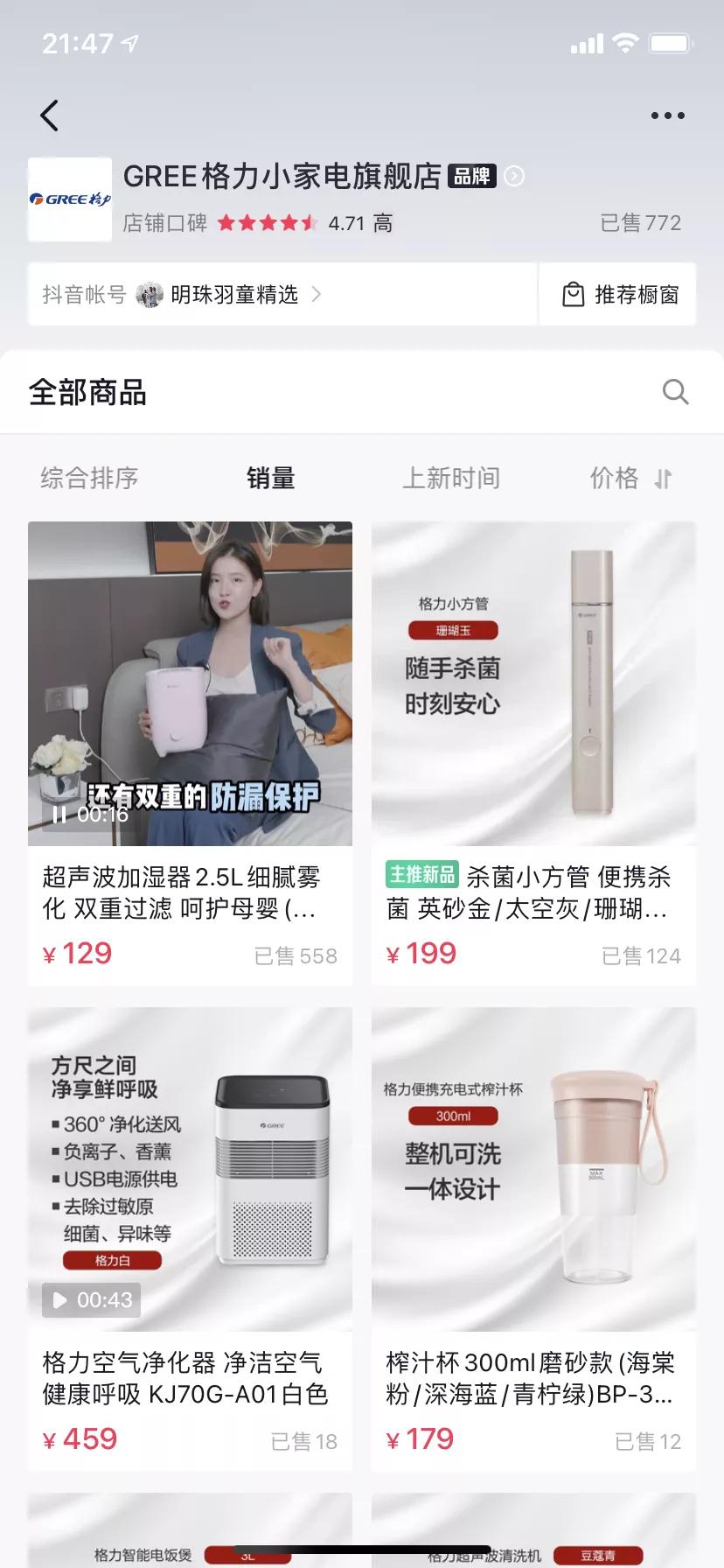Select the 销量 sorting tab

tap(270, 478)
